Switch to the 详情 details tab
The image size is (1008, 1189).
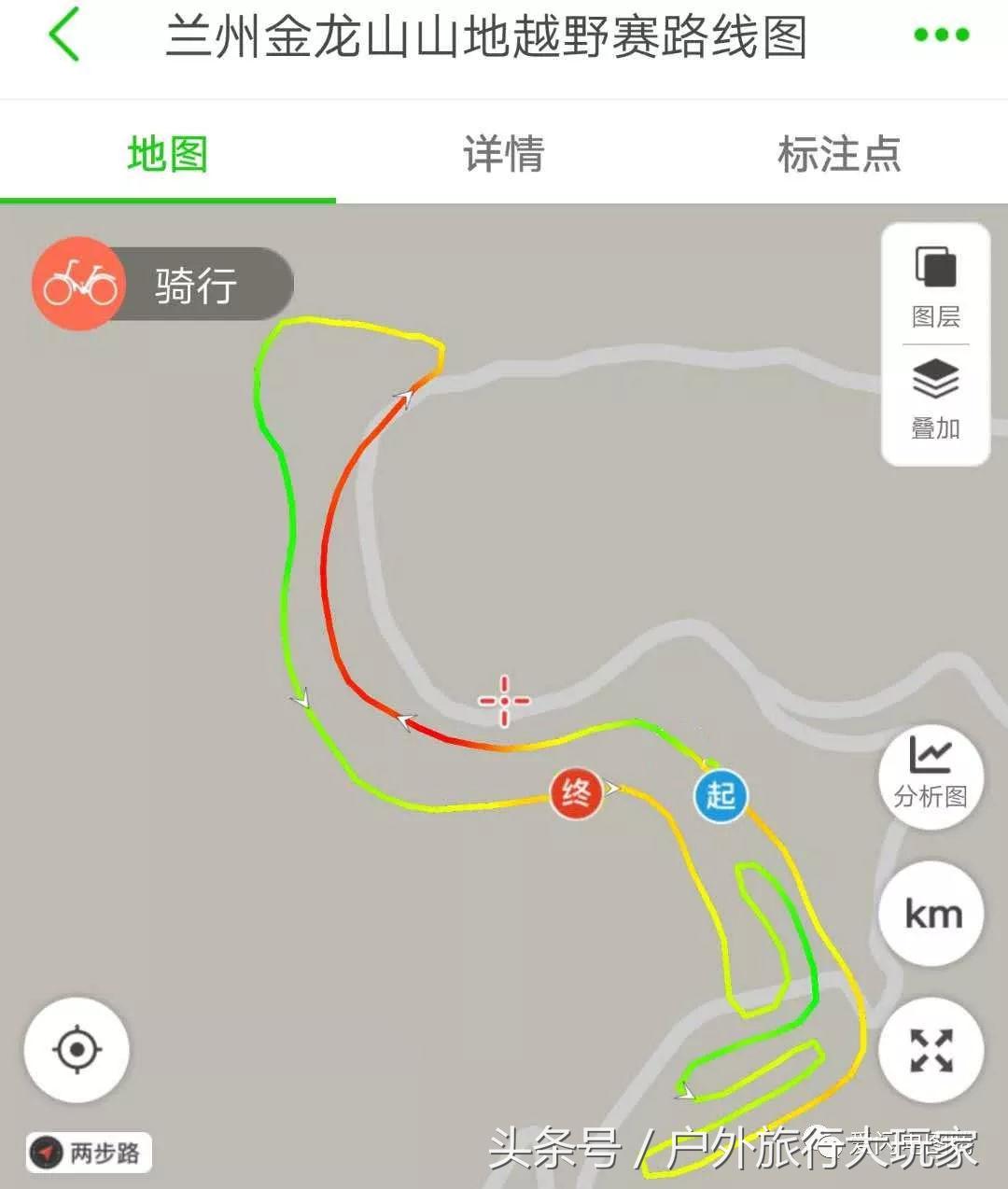point(502,156)
